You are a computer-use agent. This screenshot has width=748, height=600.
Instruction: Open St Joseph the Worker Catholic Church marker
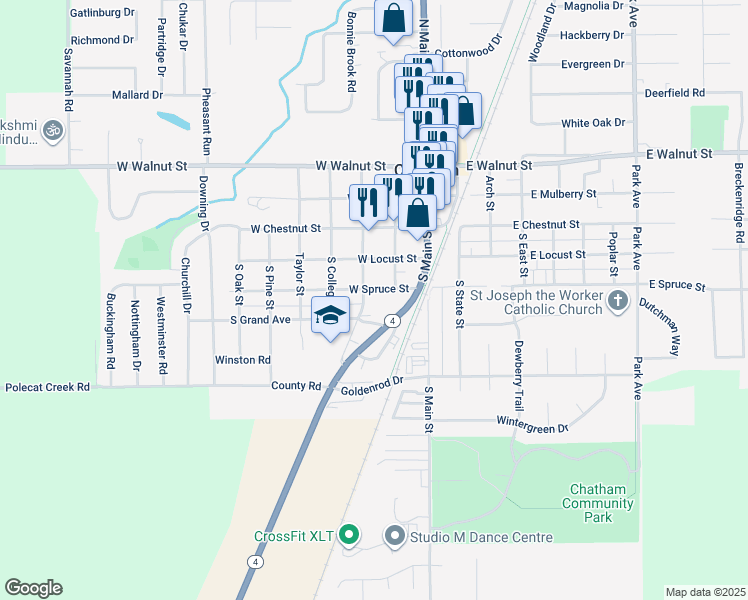pyautogui.click(x=618, y=300)
